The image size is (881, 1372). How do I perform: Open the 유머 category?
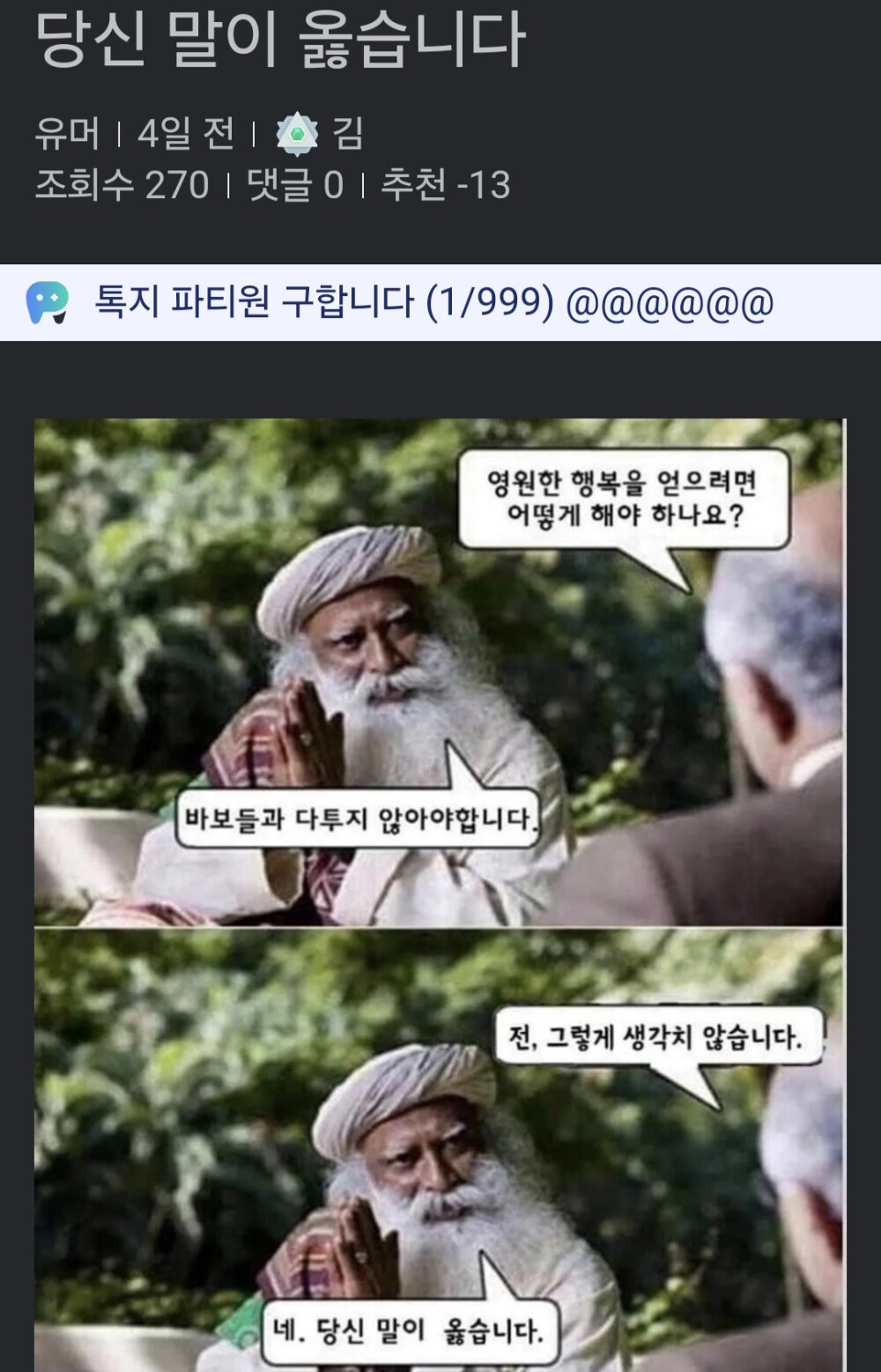point(67,134)
